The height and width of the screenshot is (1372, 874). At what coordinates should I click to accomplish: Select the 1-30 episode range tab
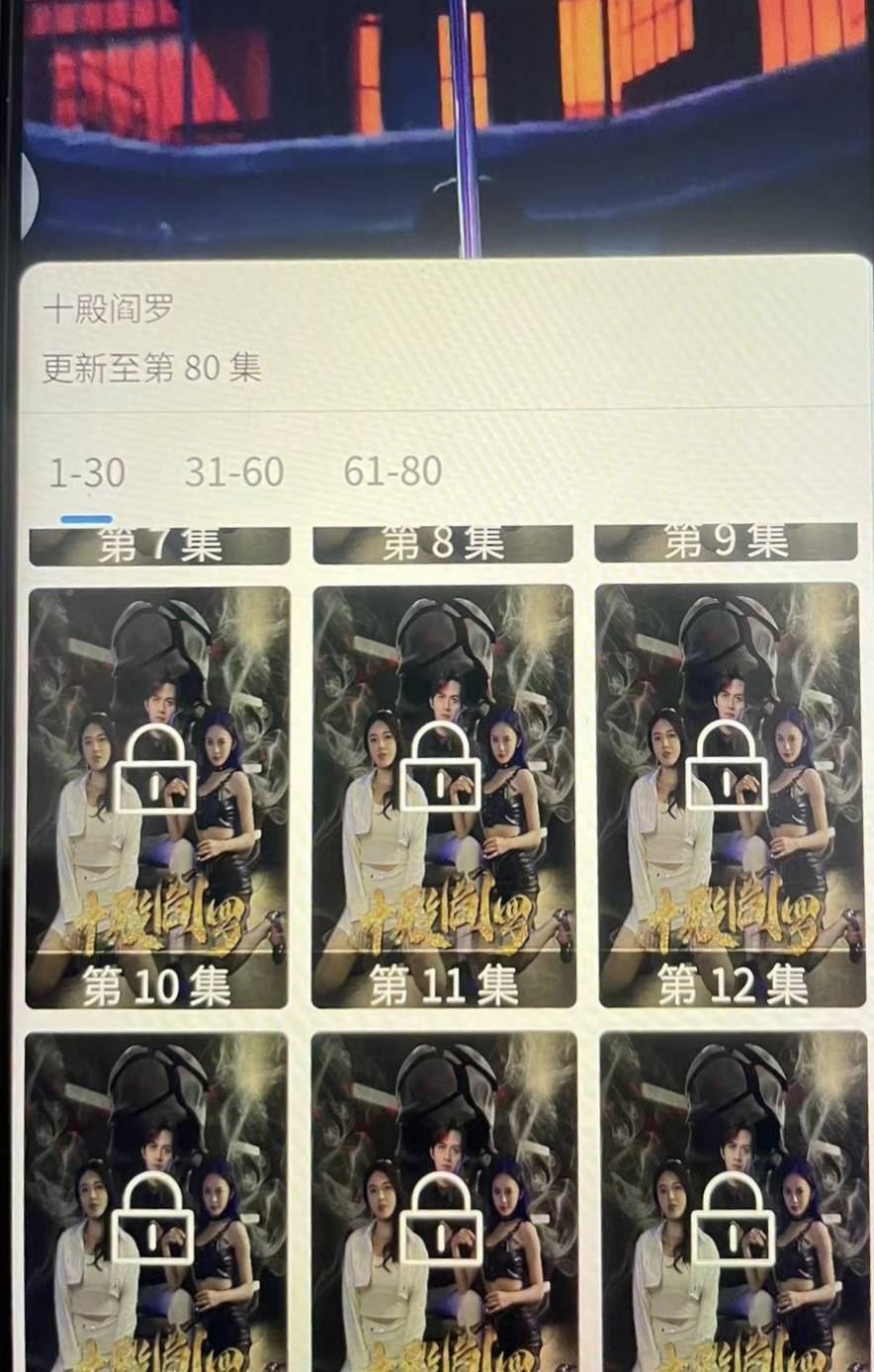pos(87,473)
